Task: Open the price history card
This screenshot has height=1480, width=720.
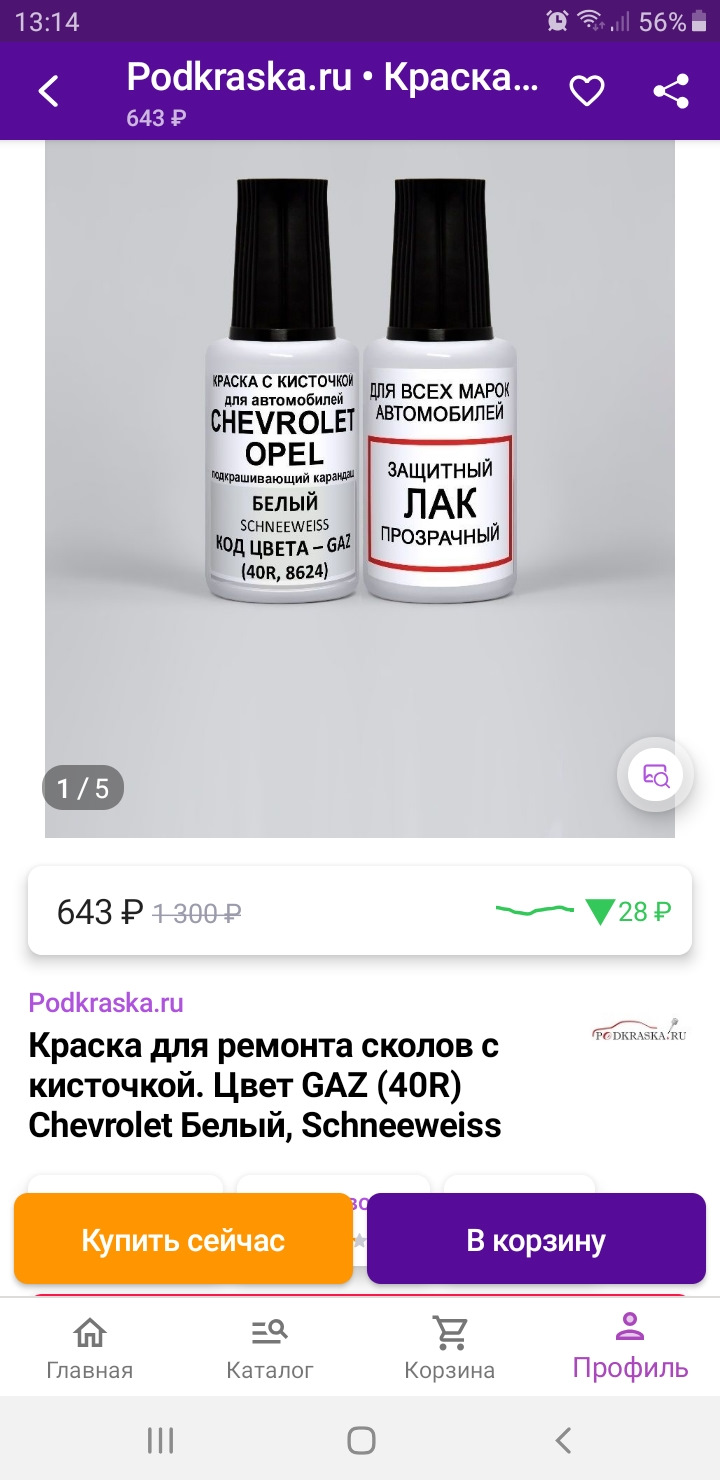Action: (360, 911)
